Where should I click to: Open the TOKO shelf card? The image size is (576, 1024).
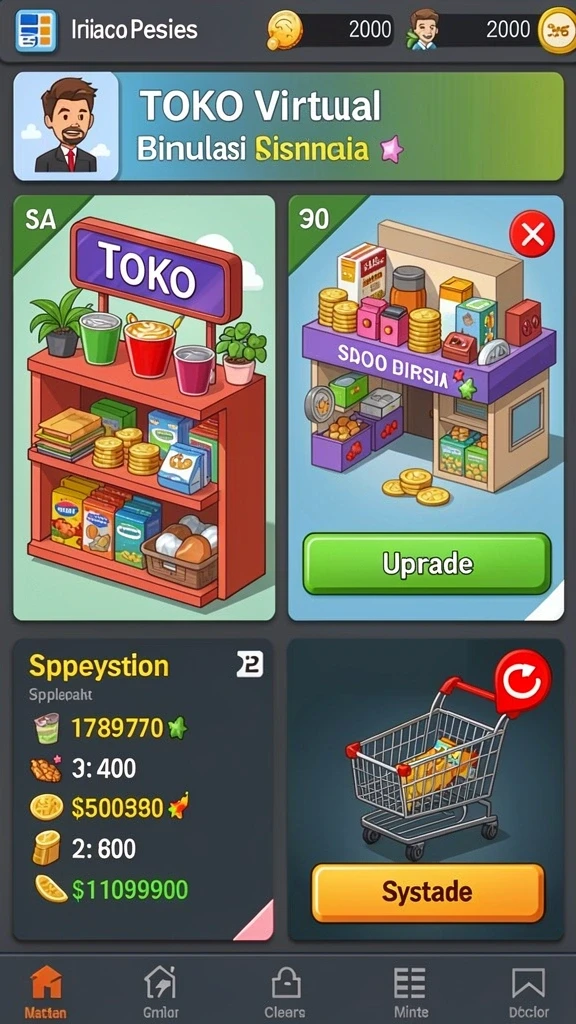tap(144, 408)
